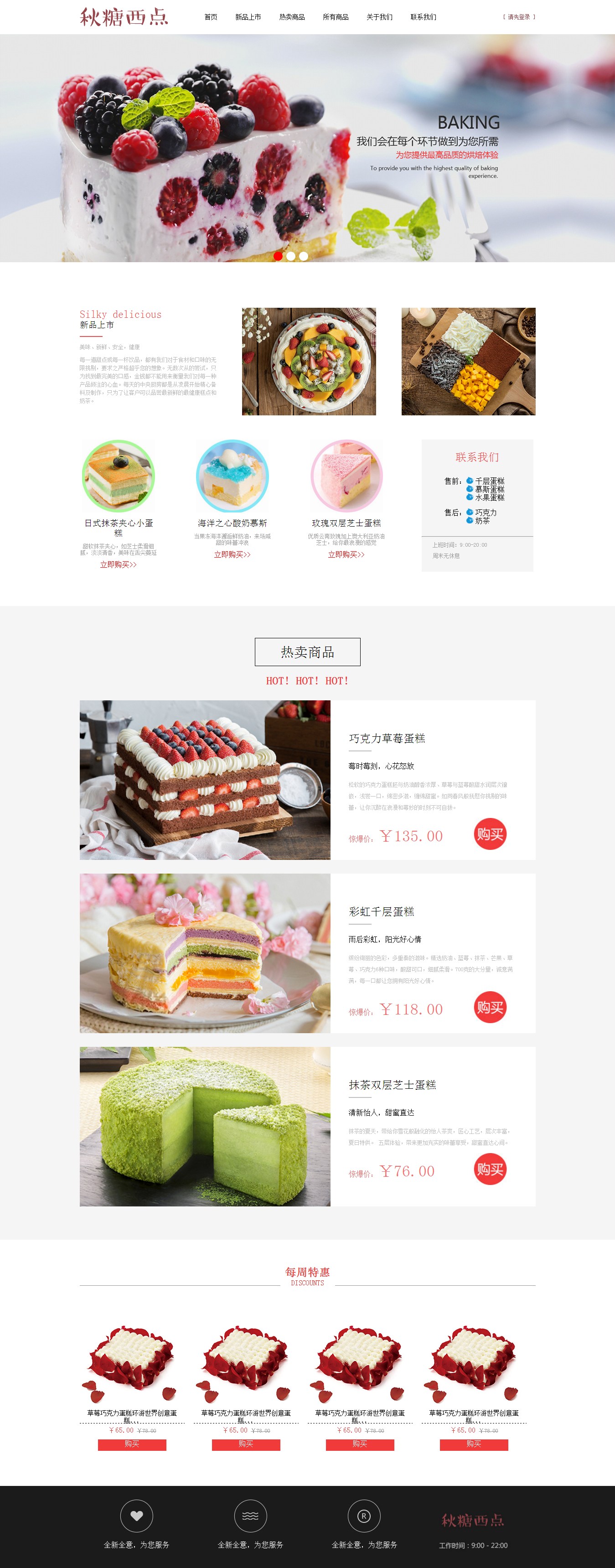Tap 购买 under the first weekly discount cake
Image resolution: width=615 pixels, height=1568 pixels.
(132, 1444)
